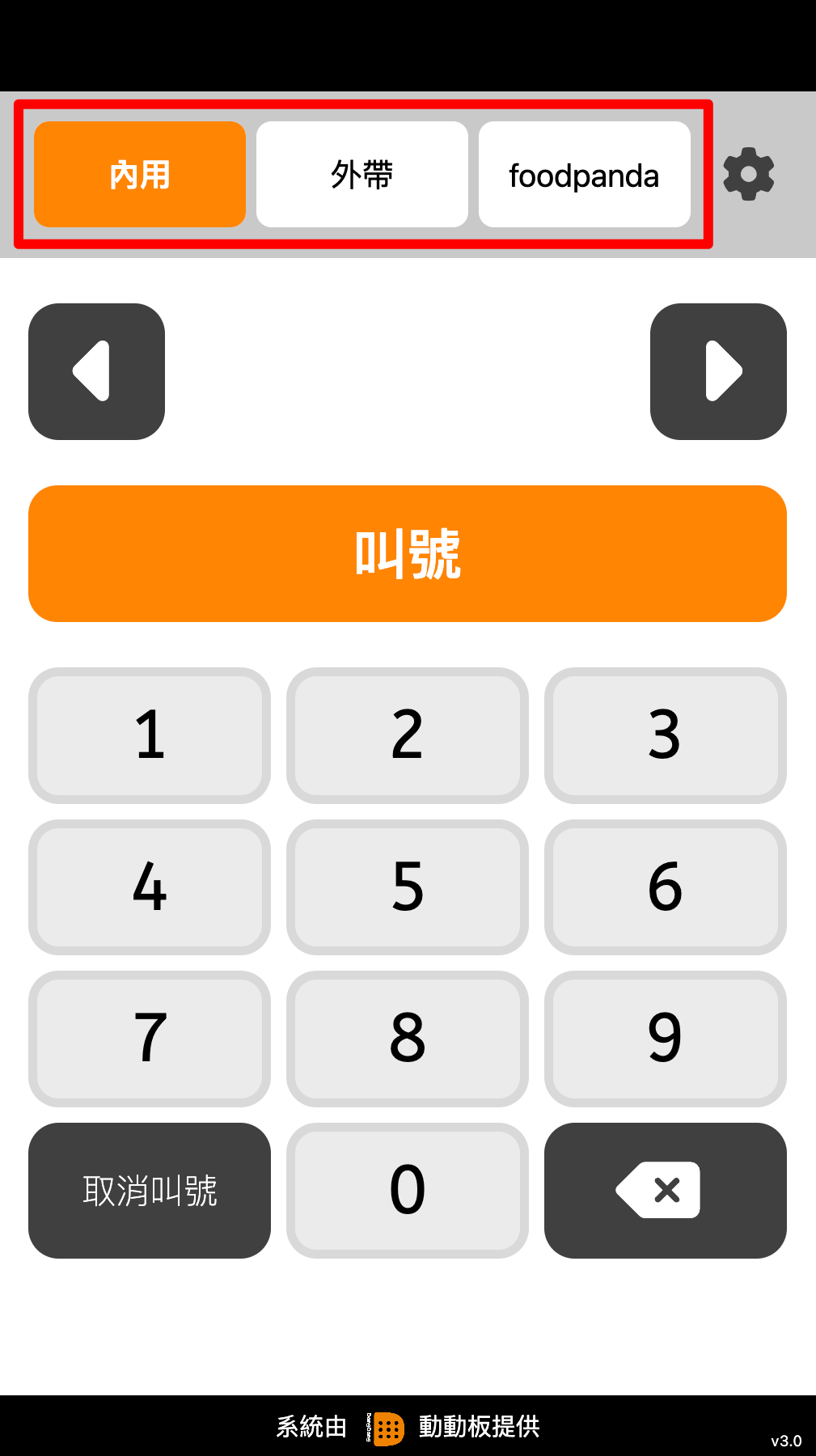Tap the right arrow for next number

[718, 372]
